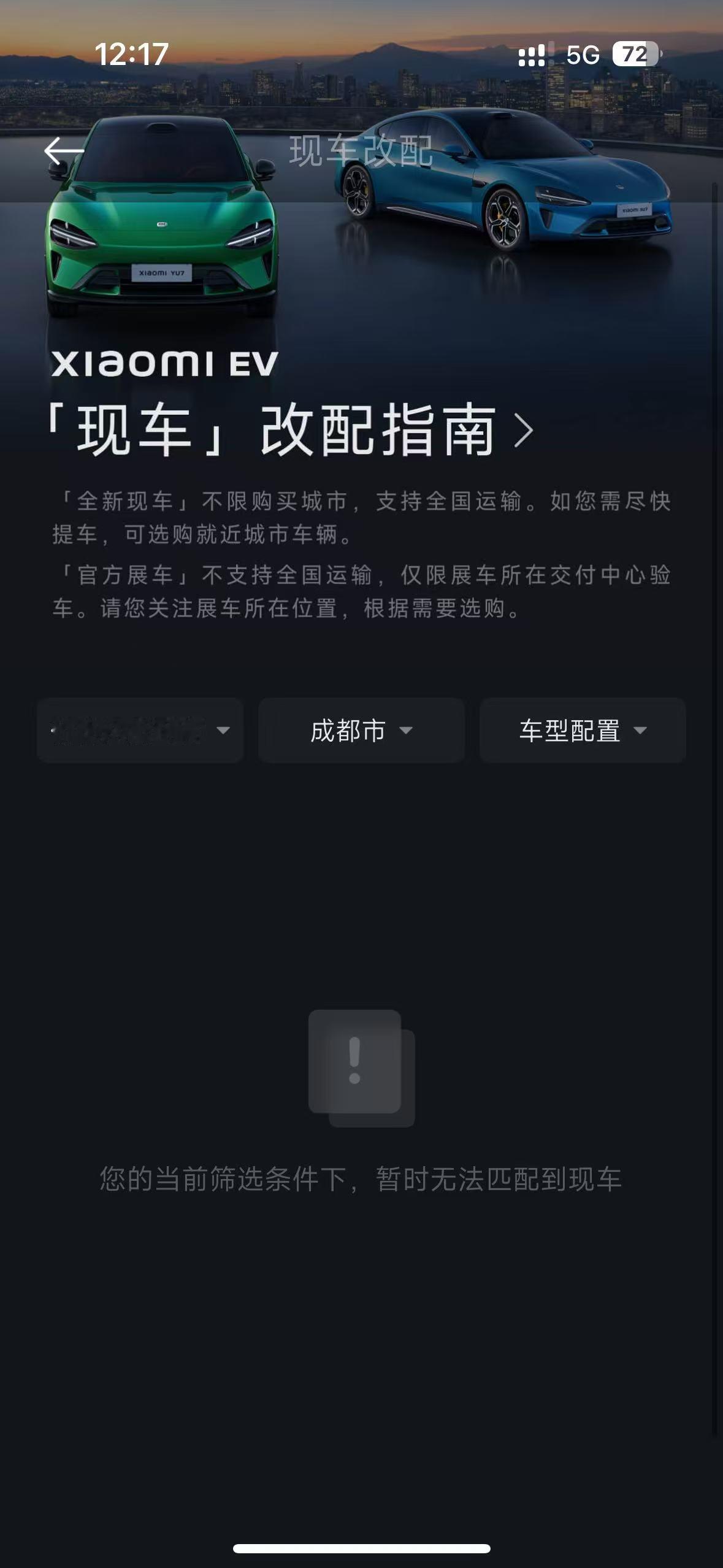Screen dimensions: 723x1568
Task: Expand the 车型配置 configuration filter
Action: click(581, 730)
